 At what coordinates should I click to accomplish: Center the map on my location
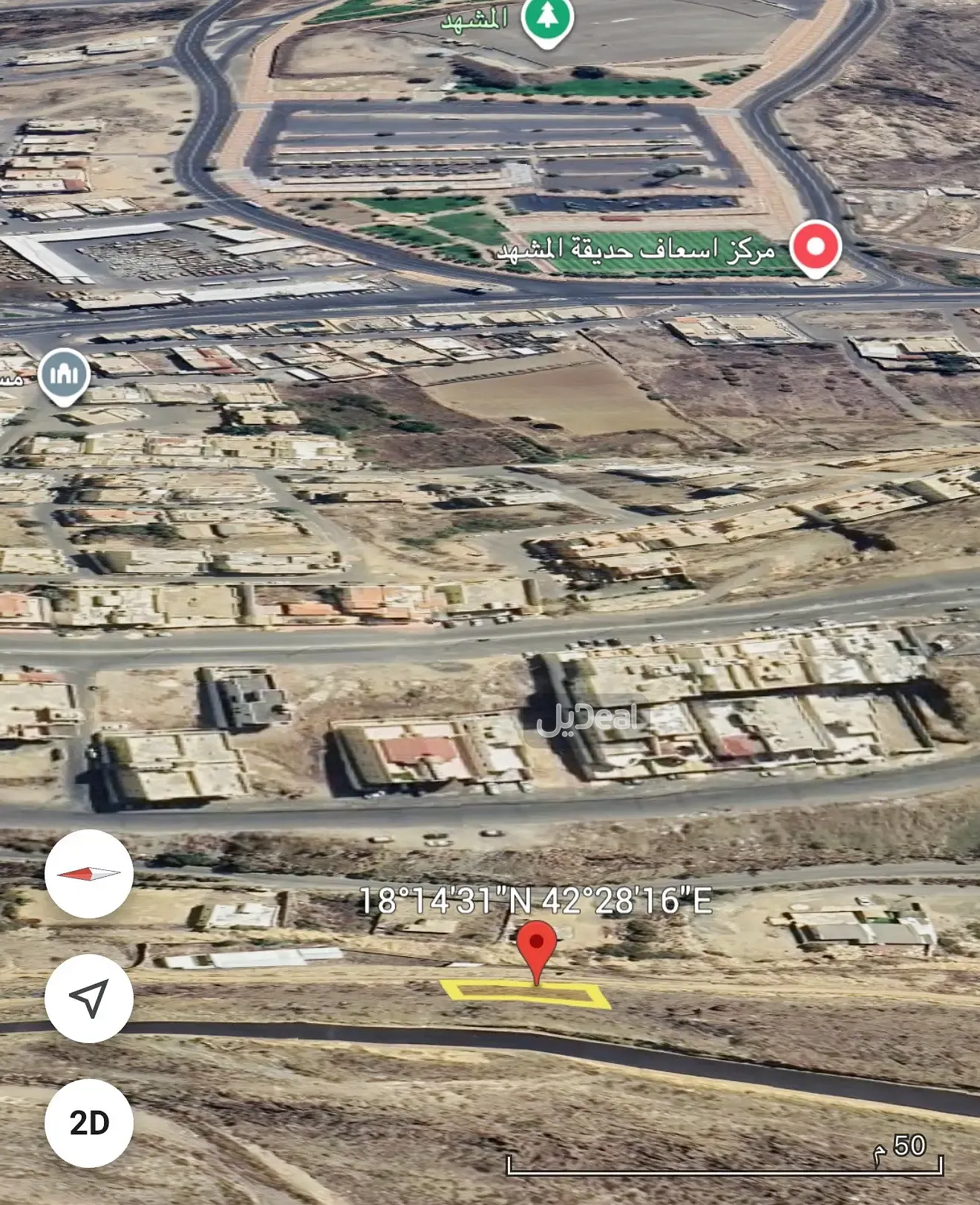(89, 998)
